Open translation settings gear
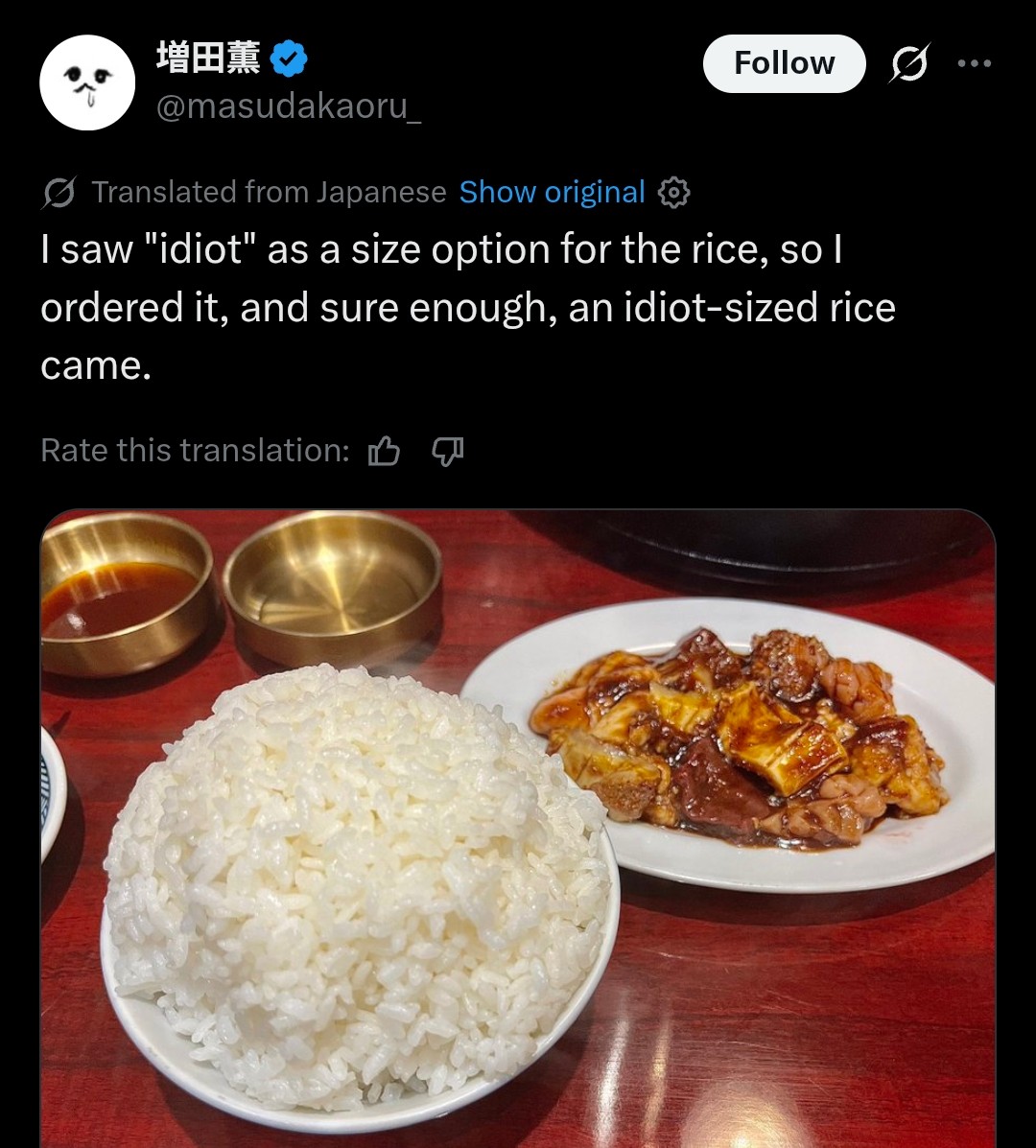Image resolution: width=1036 pixels, height=1148 pixels. (x=674, y=193)
